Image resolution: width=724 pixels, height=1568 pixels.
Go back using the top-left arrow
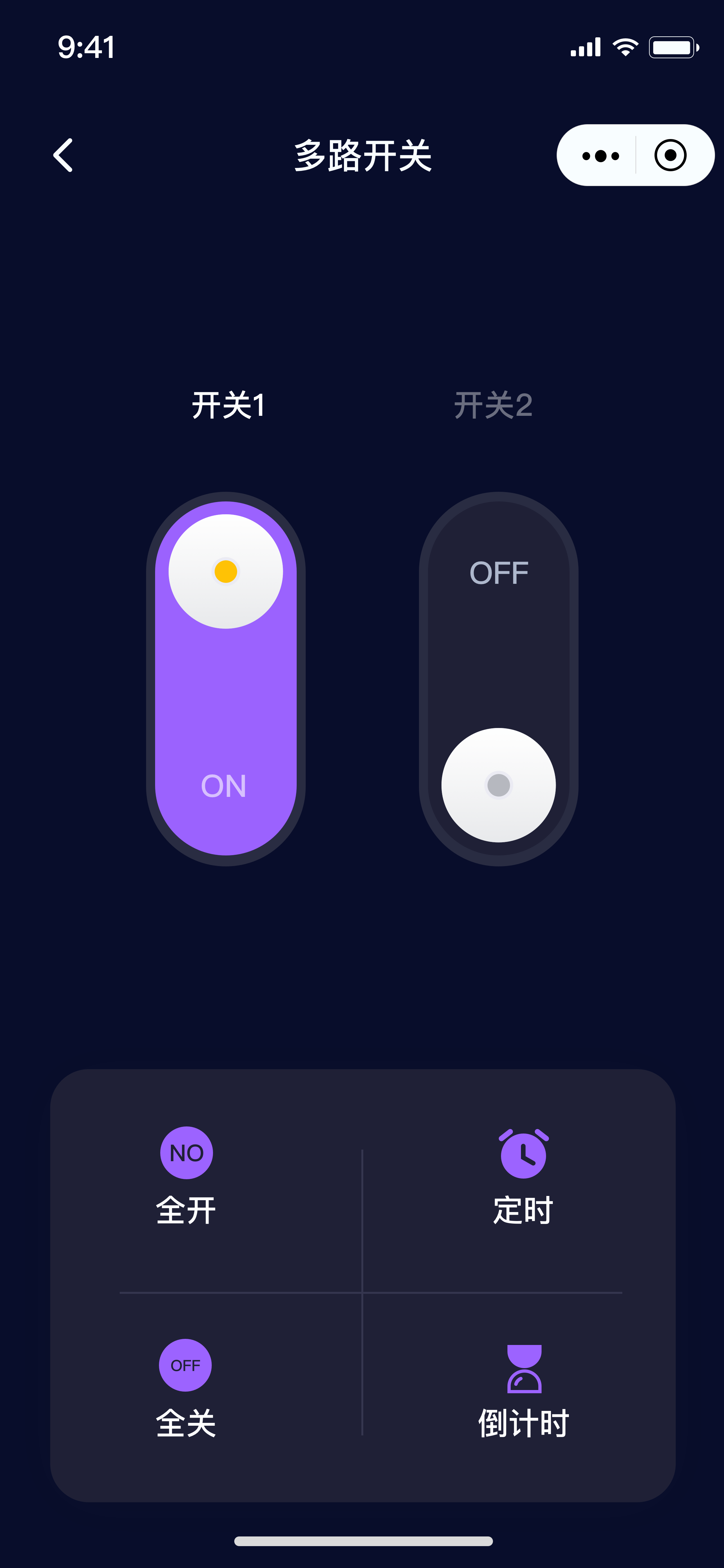coord(63,155)
